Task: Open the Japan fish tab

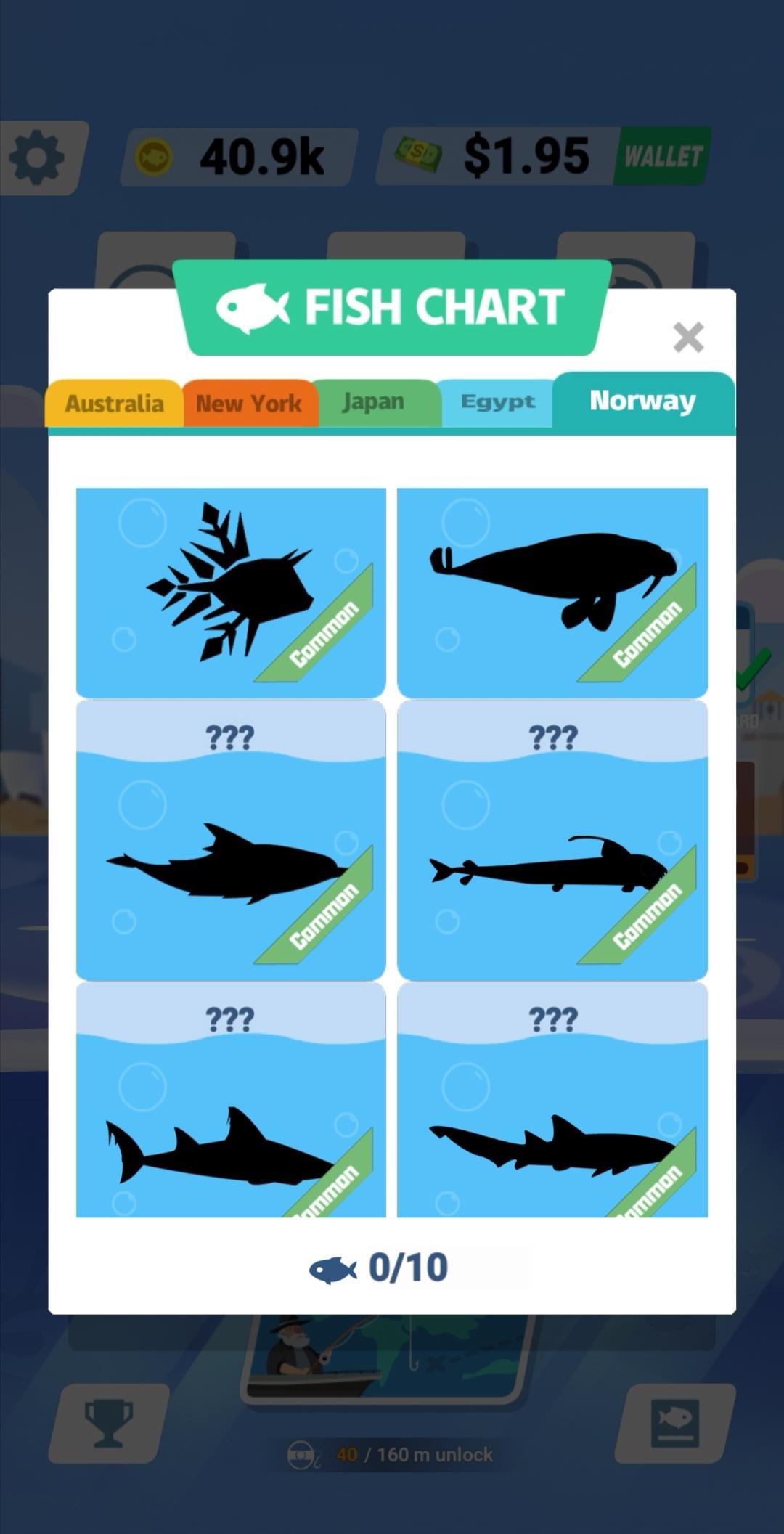Action: [375, 402]
